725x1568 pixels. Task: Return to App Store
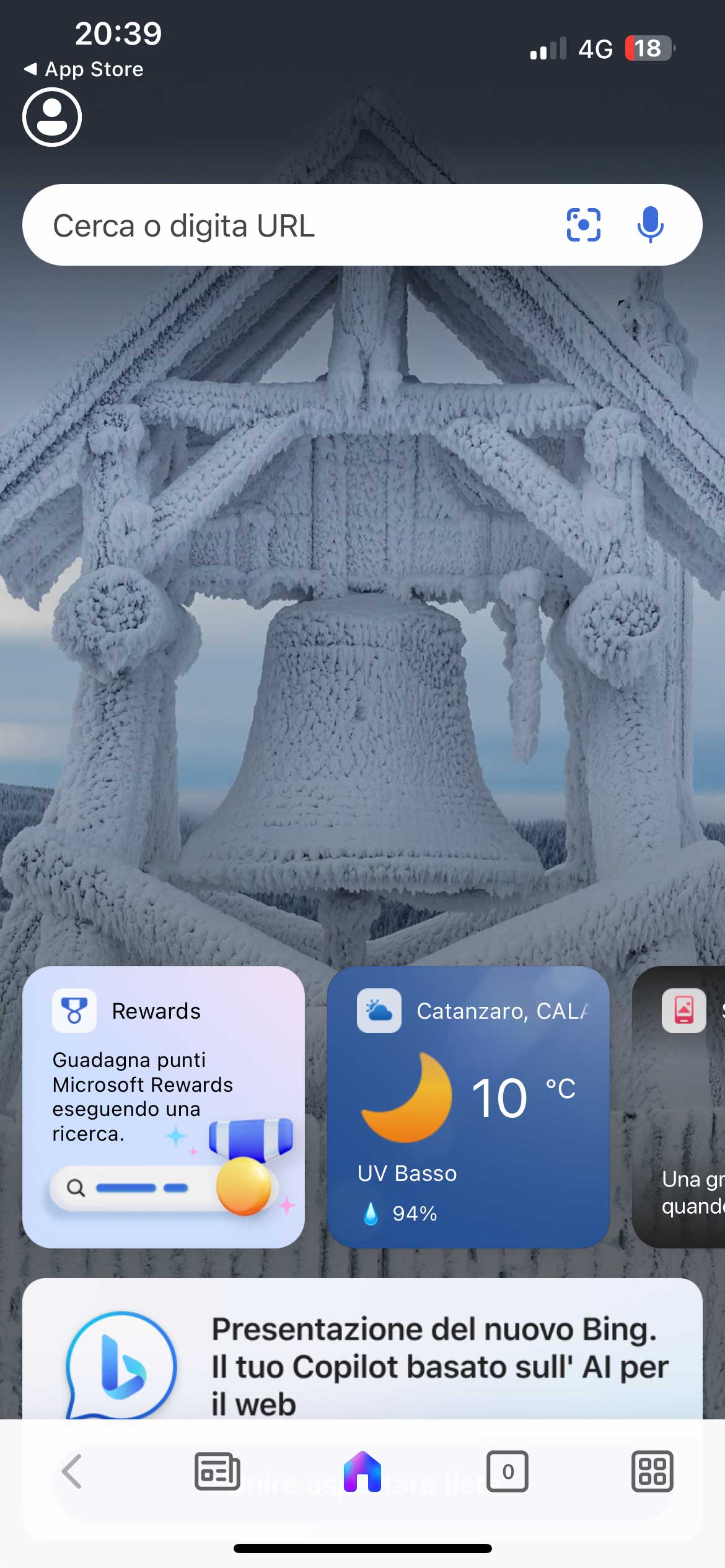pos(84,69)
